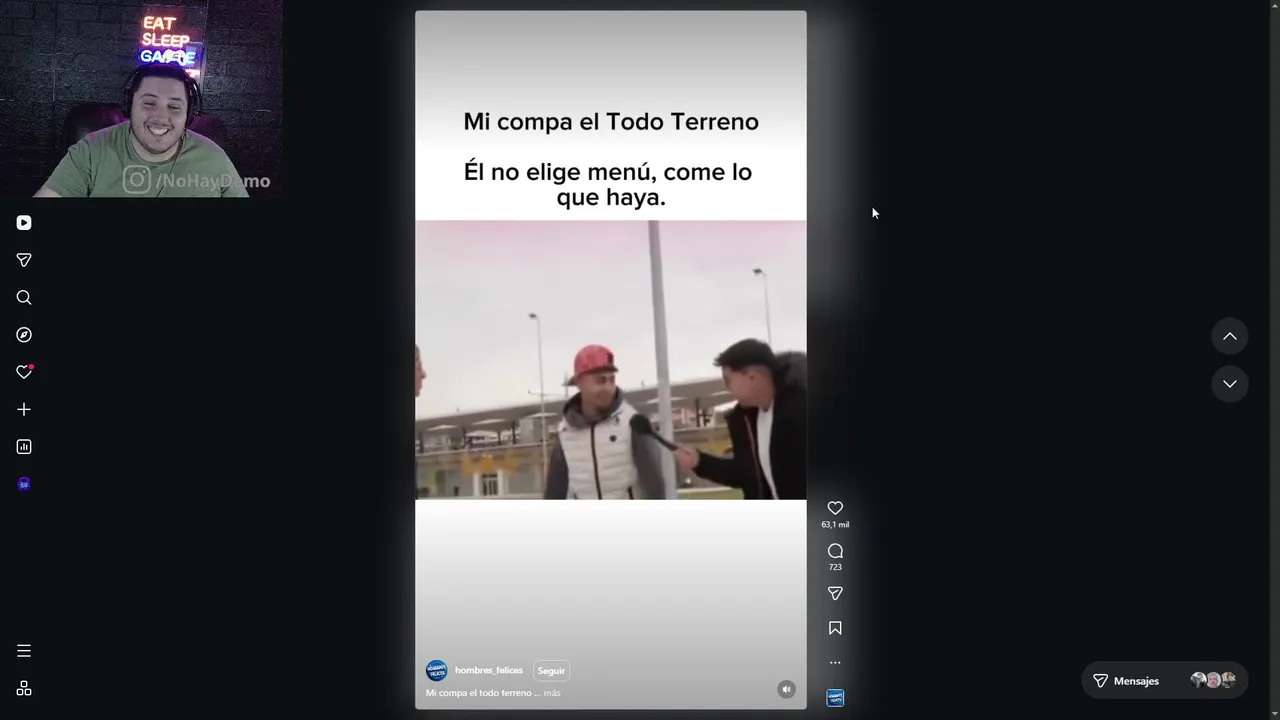This screenshot has height=720, width=1280.
Task: Toggle the reel's sound with the speaker icon
Action: (786, 689)
